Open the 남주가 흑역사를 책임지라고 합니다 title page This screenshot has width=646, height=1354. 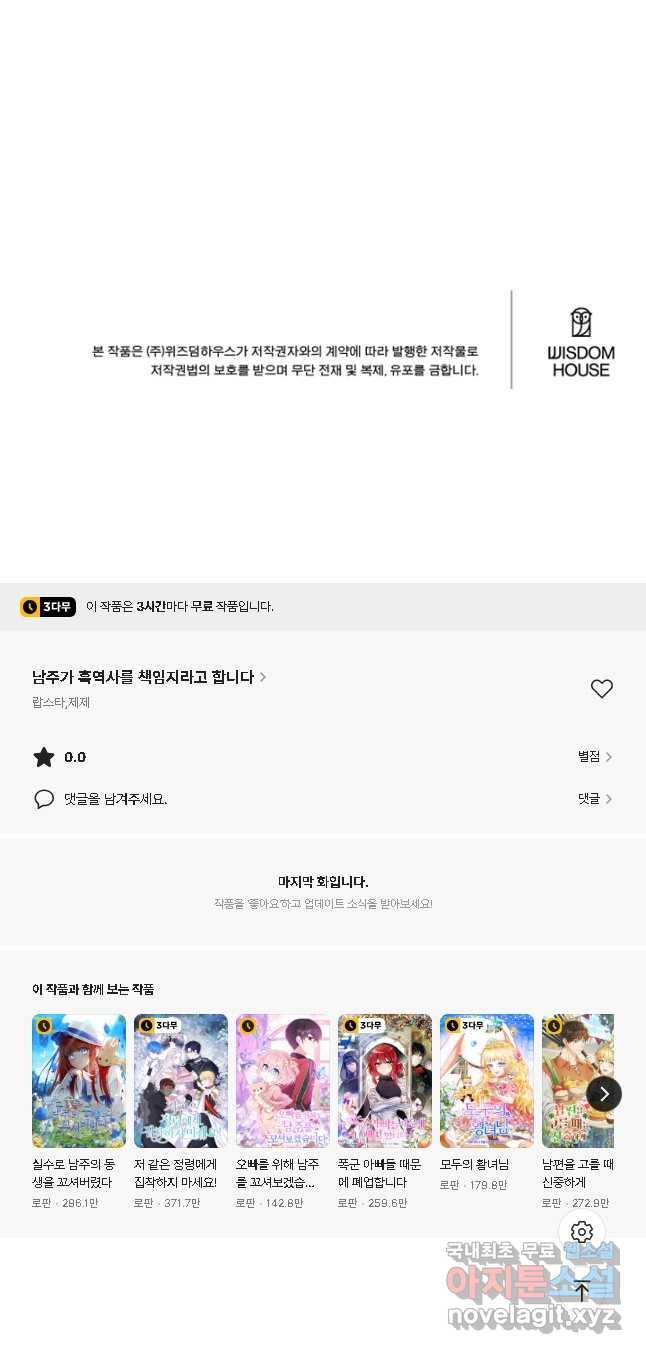pyautogui.click(x=149, y=677)
